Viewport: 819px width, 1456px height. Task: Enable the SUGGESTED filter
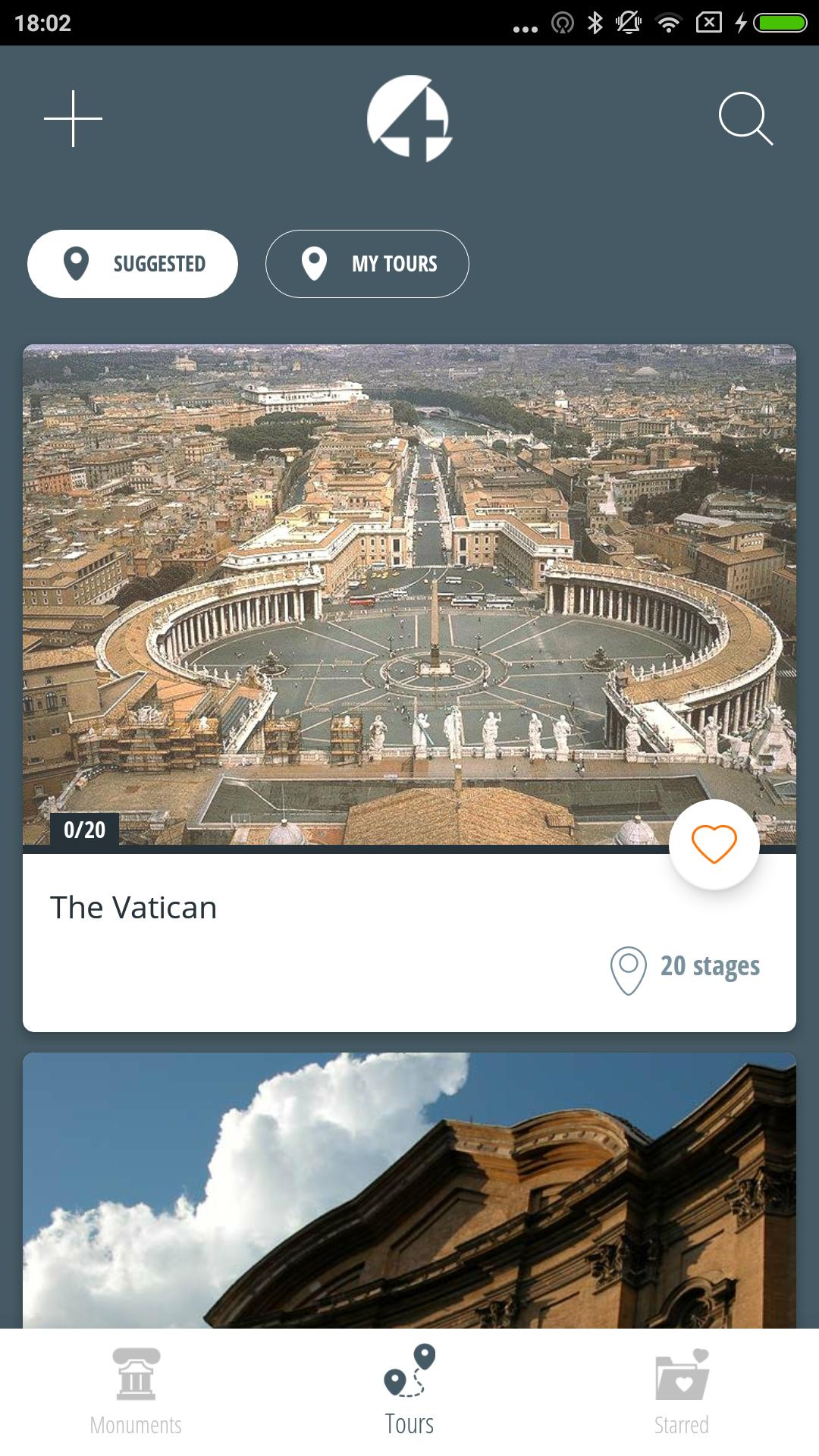(x=133, y=263)
